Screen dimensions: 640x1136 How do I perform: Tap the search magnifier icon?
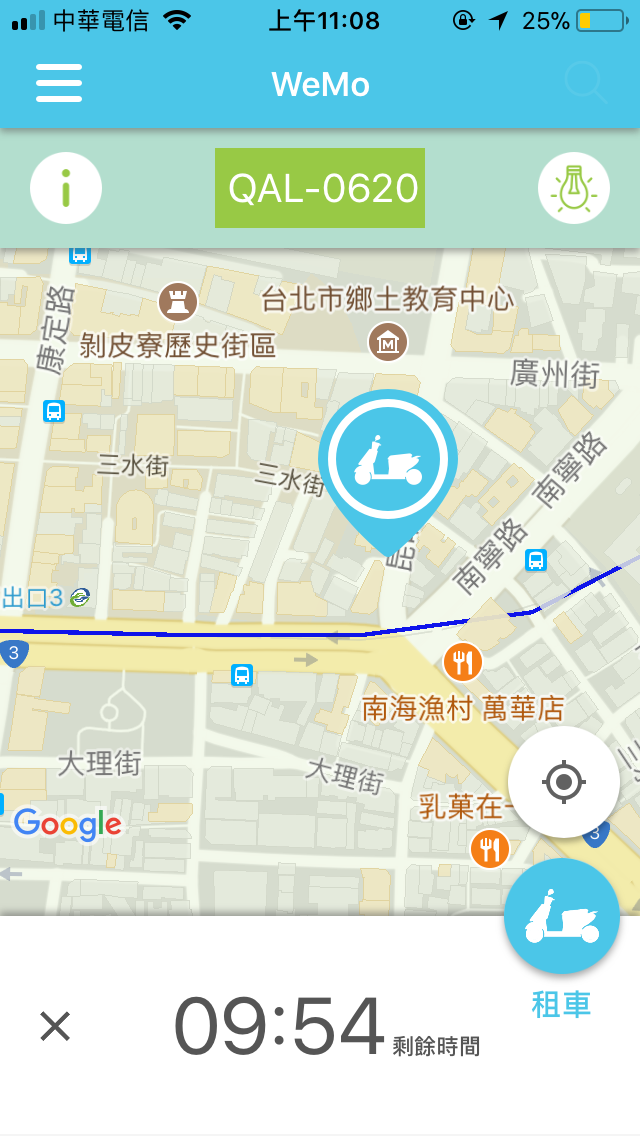click(585, 84)
